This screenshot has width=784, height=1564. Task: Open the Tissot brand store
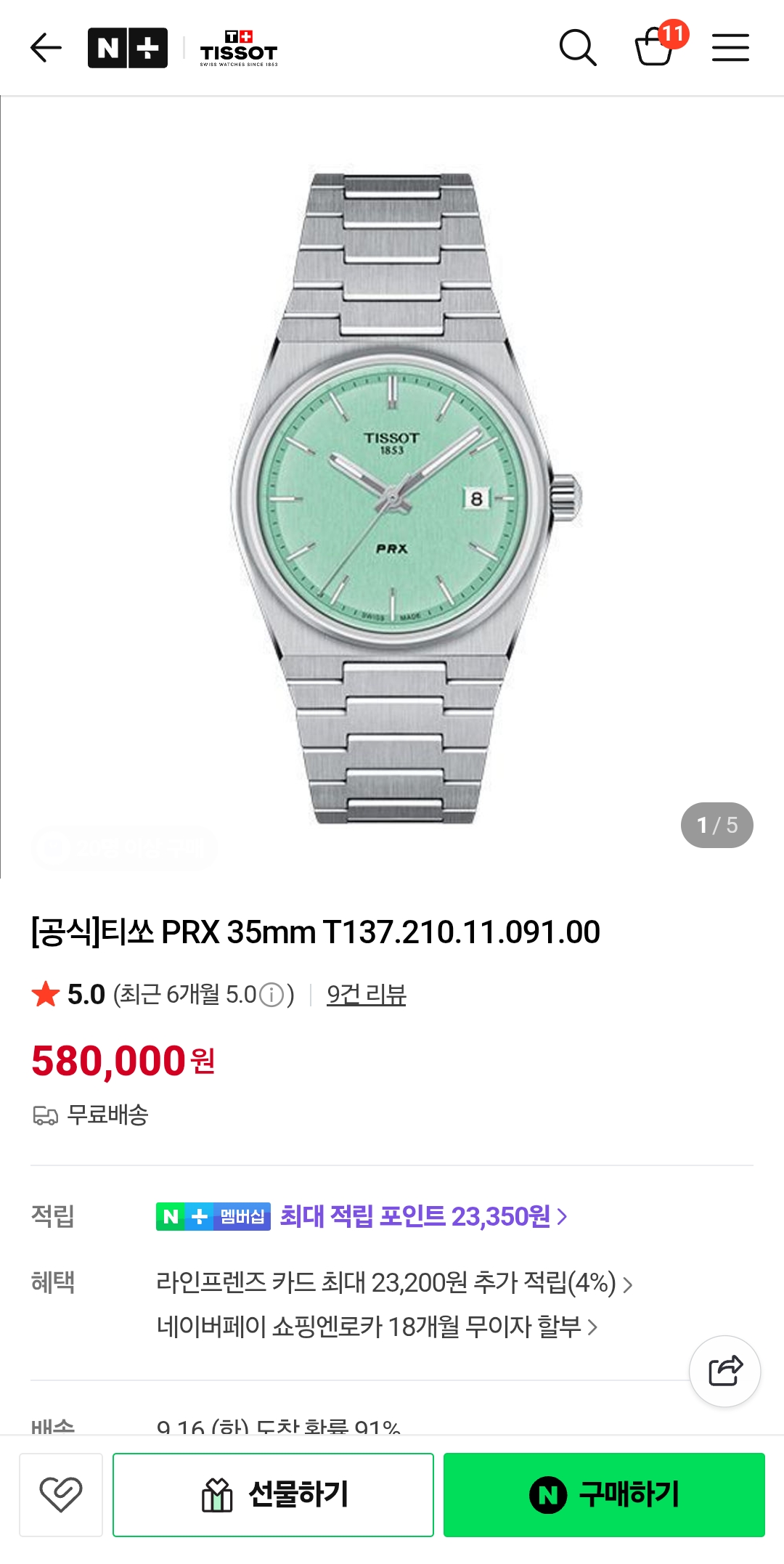point(239,49)
